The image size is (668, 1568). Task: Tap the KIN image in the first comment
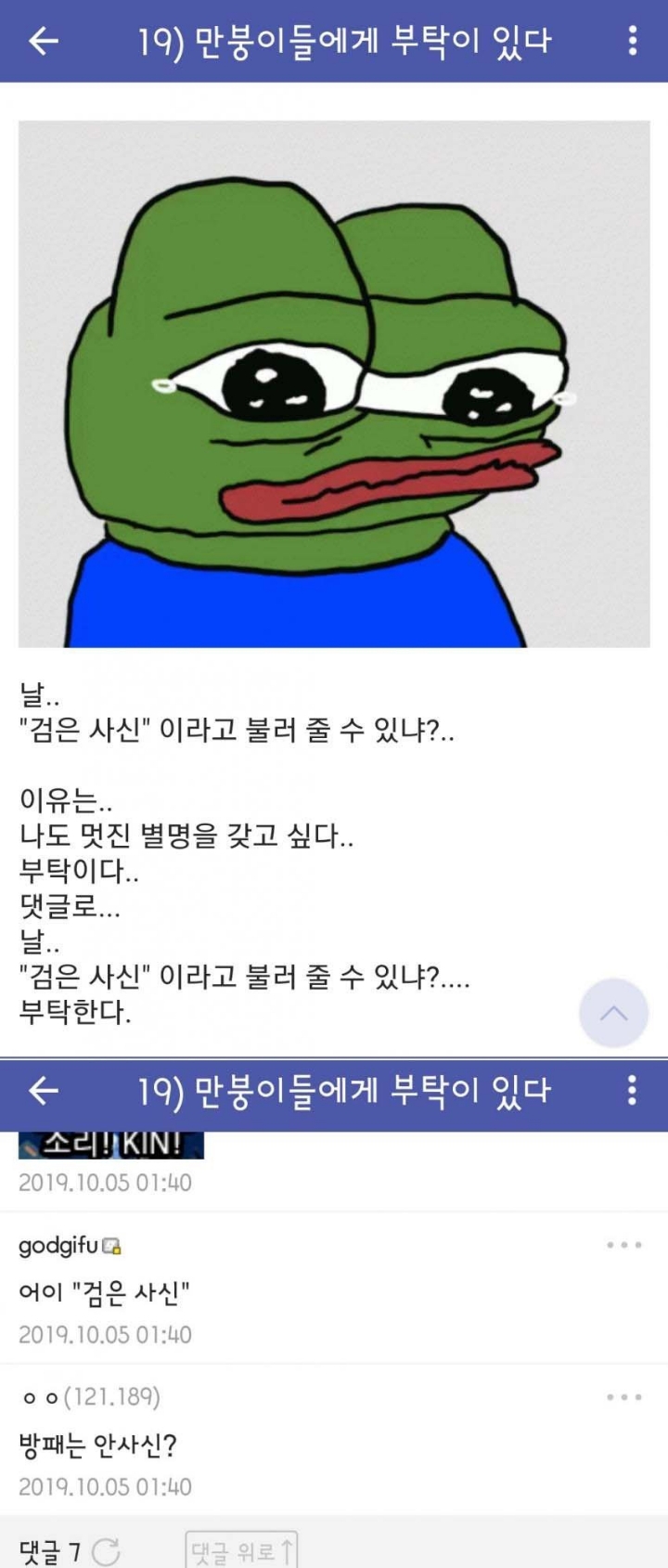pyautogui.click(x=111, y=1143)
